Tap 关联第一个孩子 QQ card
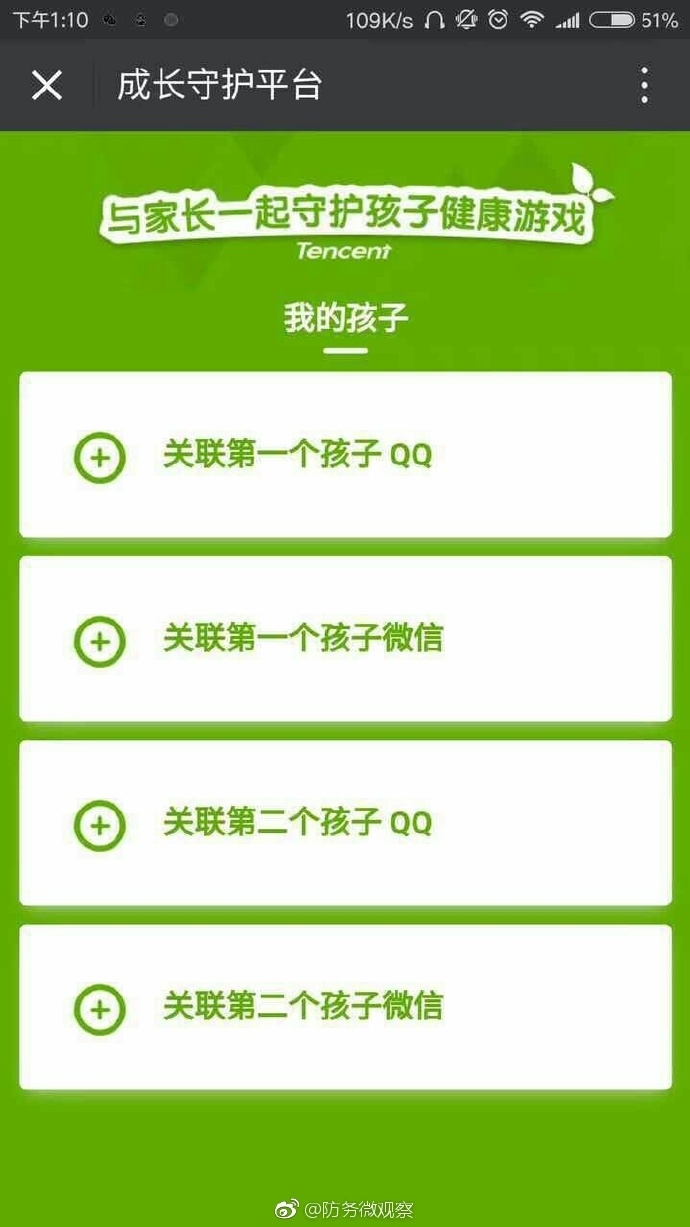This screenshot has height=1227, width=690. [x=345, y=455]
